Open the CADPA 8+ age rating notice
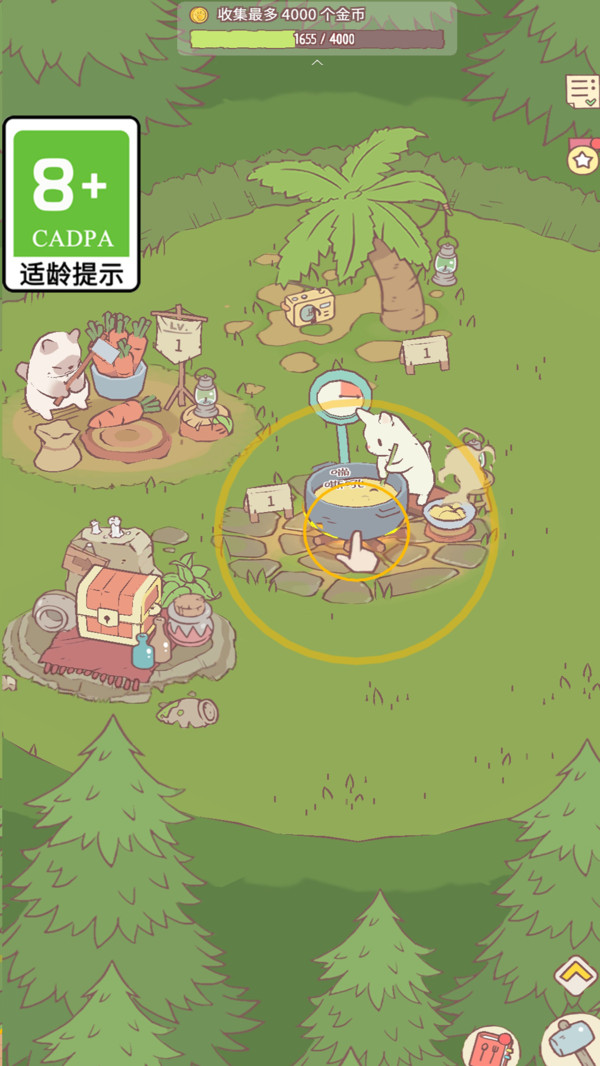Image resolution: width=600 pixels, height=1066 pixels. [x=71, y=204]
